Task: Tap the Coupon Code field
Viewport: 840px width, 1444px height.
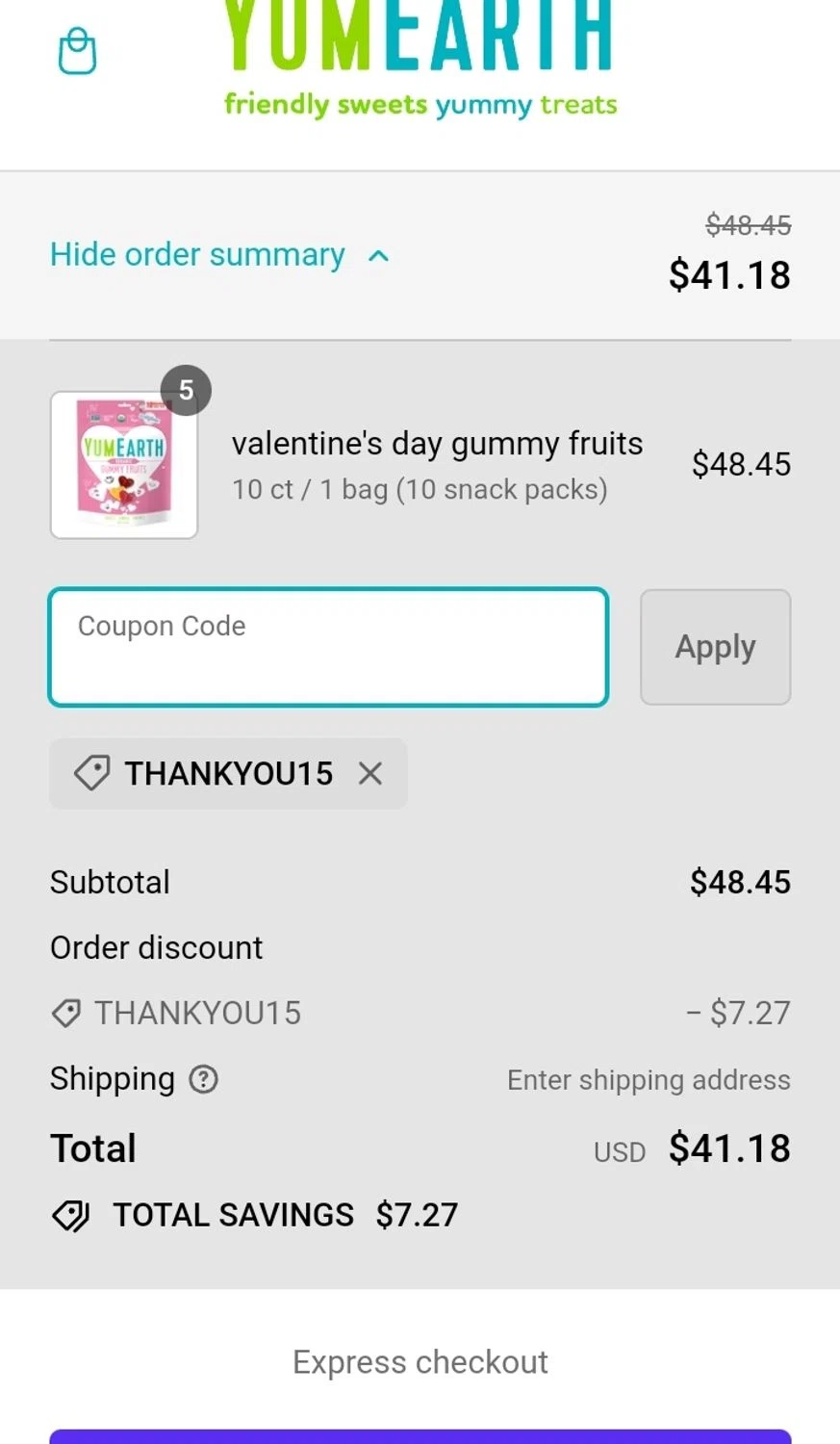Action: [x=328, y=647]
